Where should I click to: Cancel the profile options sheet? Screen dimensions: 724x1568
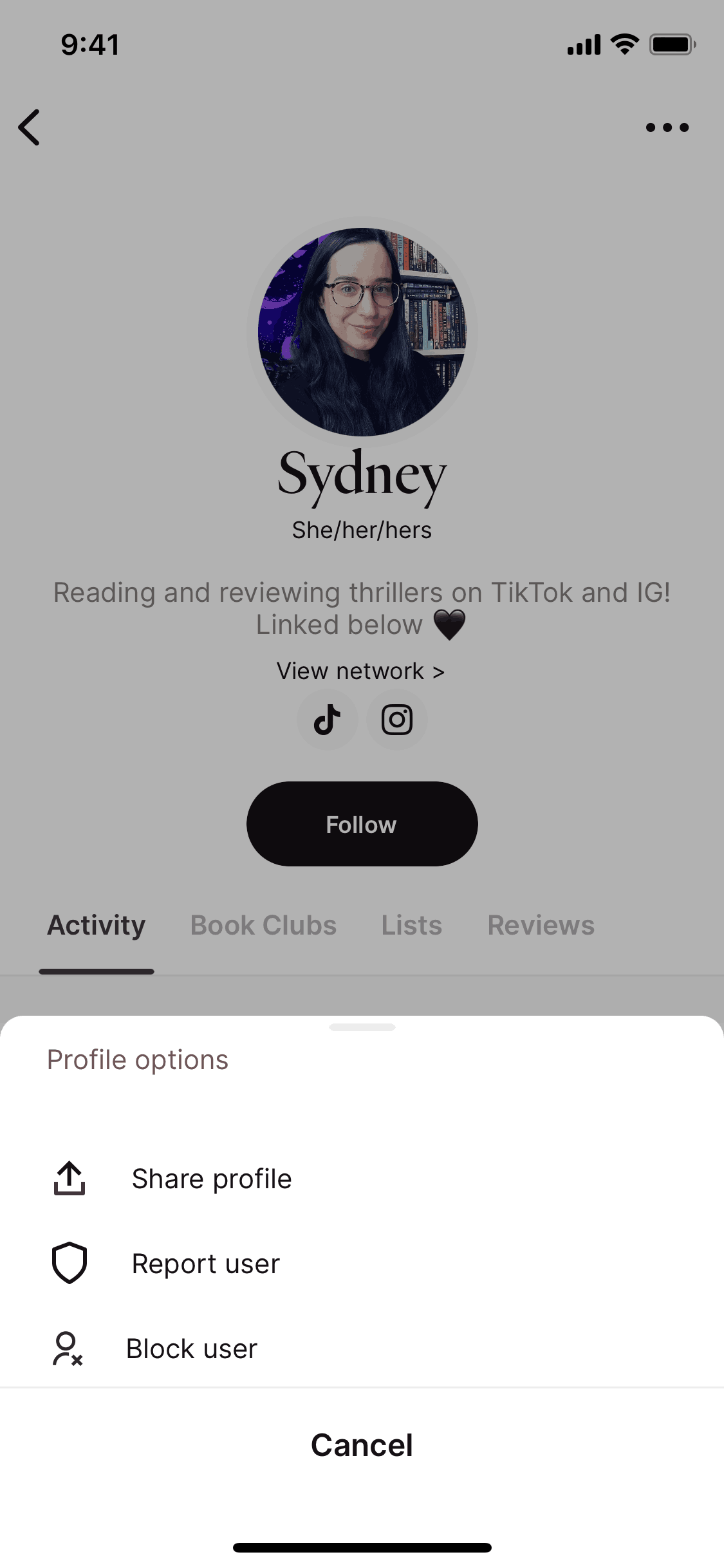point(362,1446)
